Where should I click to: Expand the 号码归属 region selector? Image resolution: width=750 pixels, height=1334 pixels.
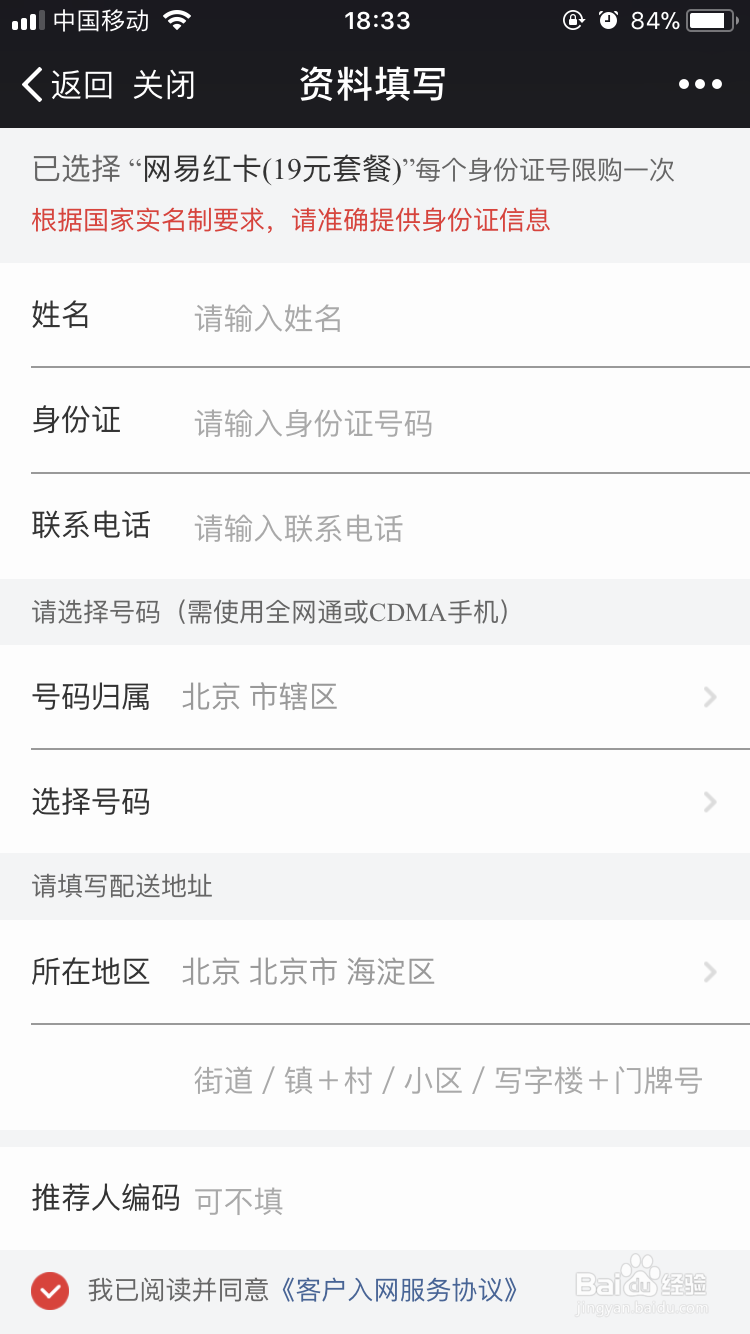[375, 697]
